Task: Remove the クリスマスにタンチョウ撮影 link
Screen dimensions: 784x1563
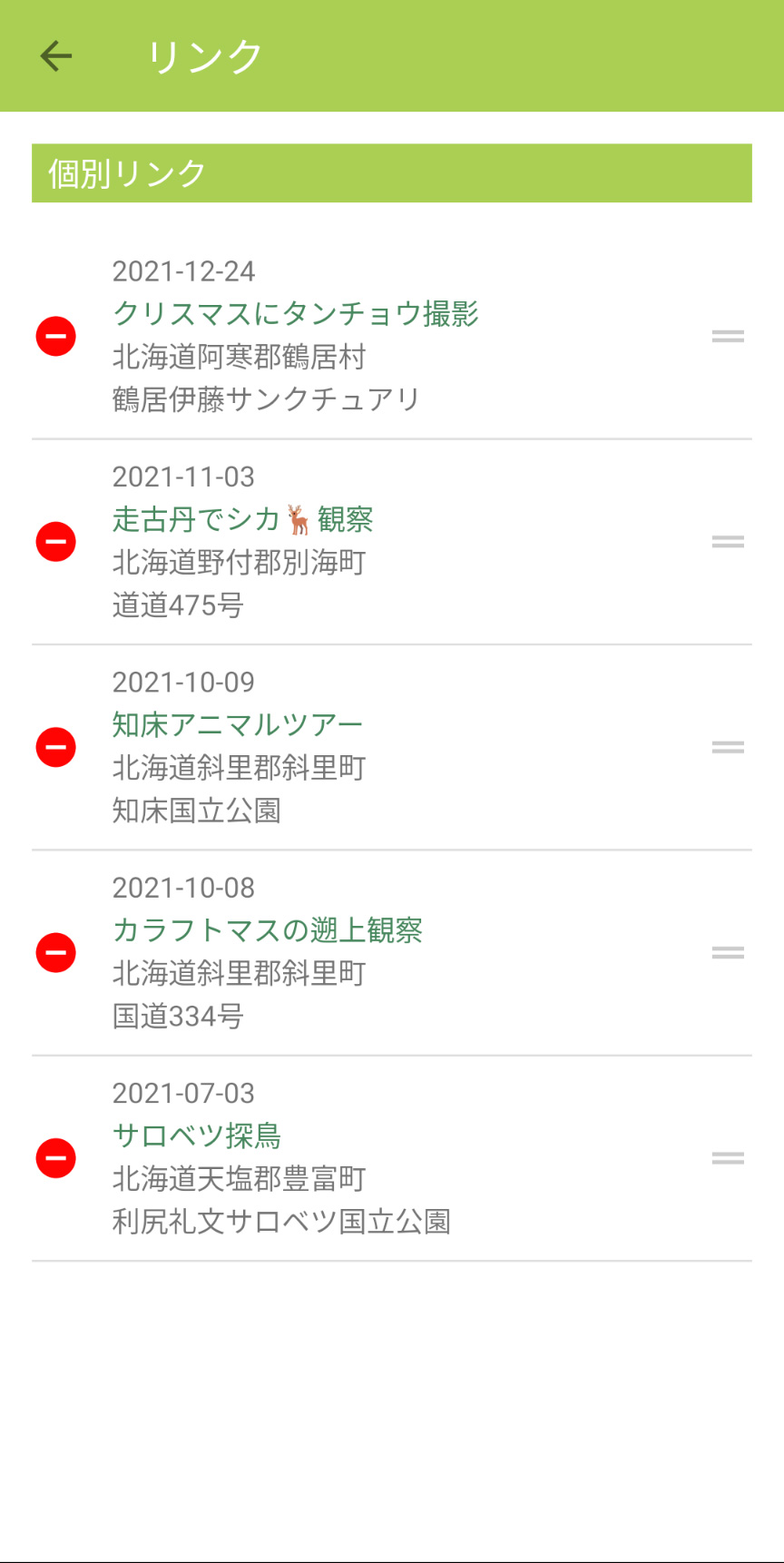Action: coord(55,336)
